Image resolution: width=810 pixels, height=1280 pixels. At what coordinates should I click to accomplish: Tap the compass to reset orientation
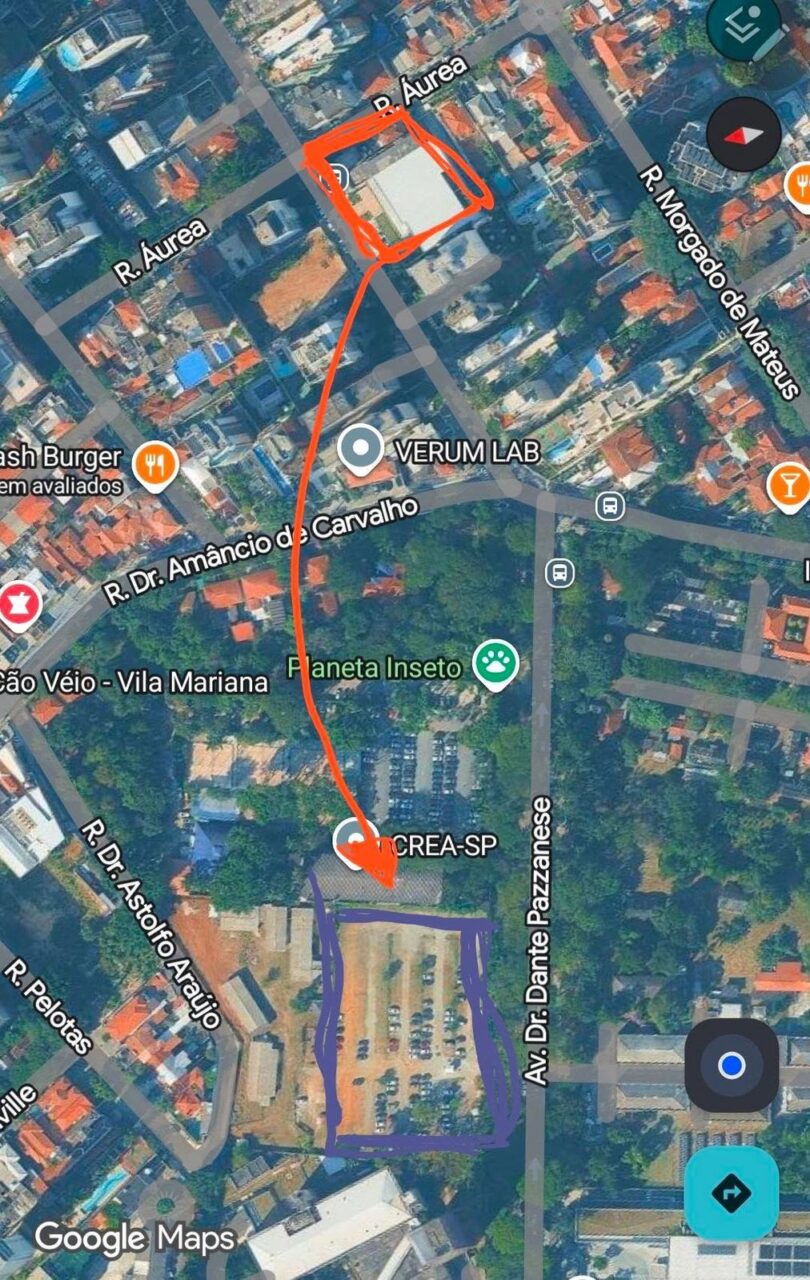(x=744, y=136)
